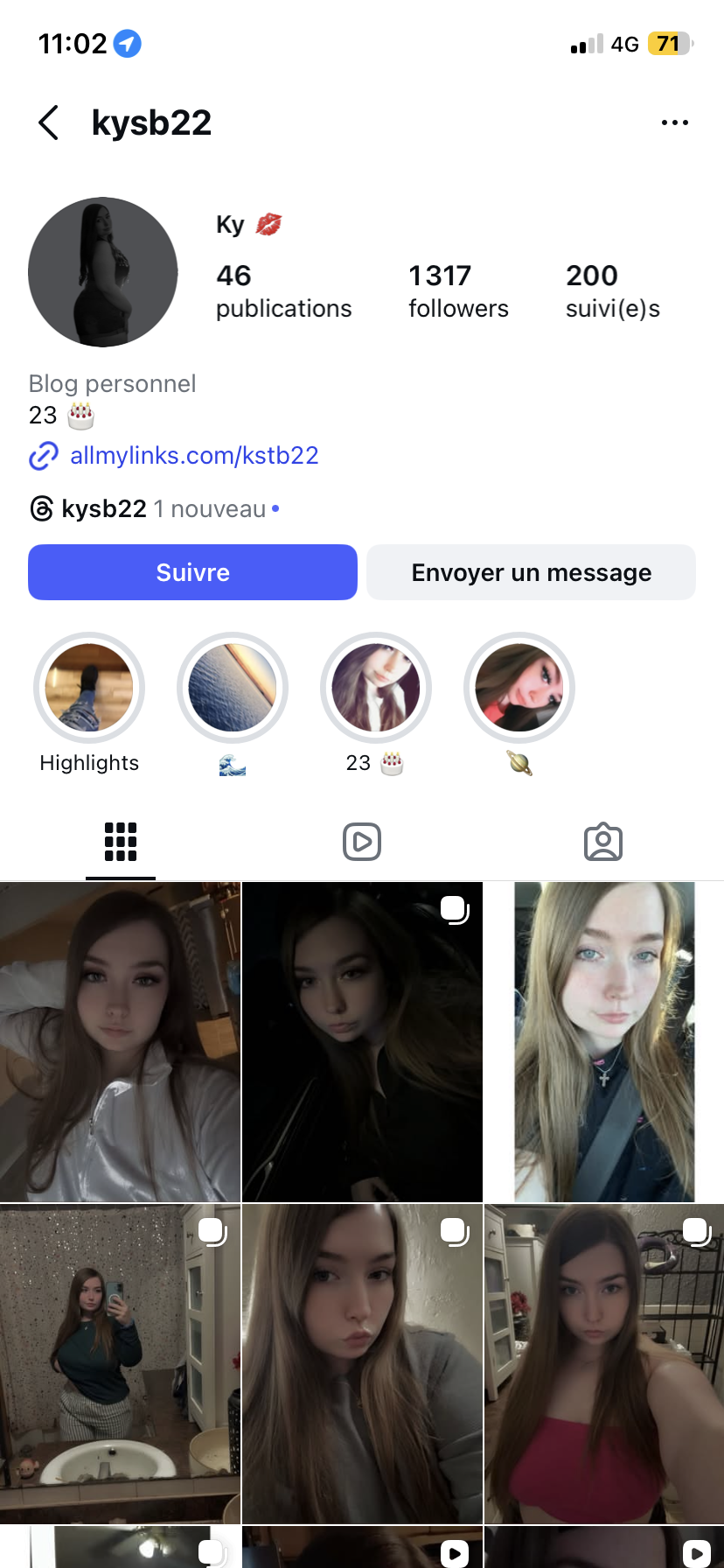Switch to the Reels tab
Image resolution: width=724 pixels, height=1568 pixels.
[362, 842]
